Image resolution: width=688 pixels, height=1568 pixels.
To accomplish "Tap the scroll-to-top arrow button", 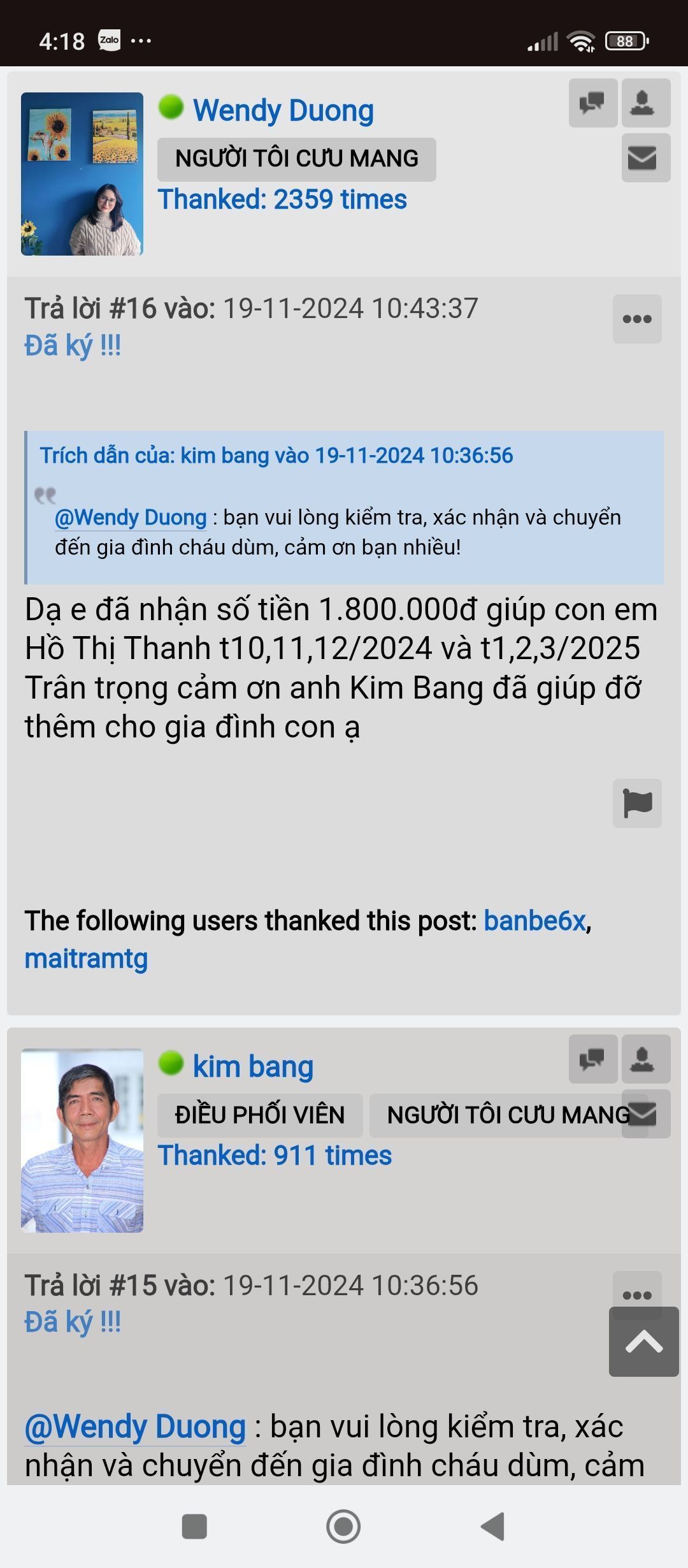I will 643,1342.
